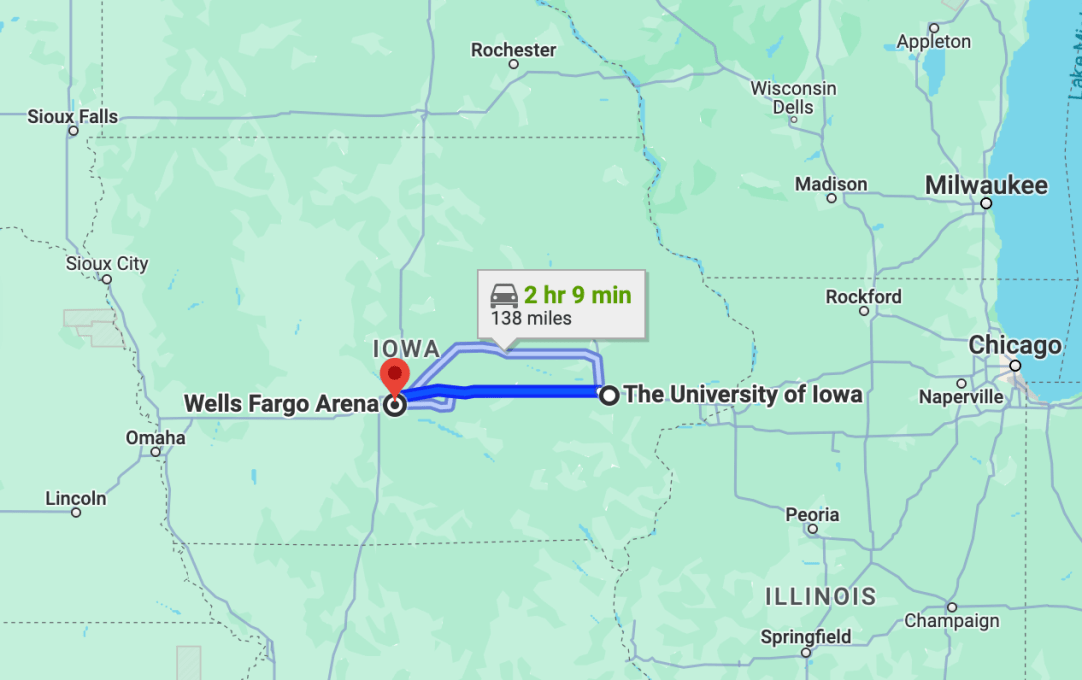Tap the red Wells Fargo Arena destination pin
1082x680 pixels.
point(395,376)
